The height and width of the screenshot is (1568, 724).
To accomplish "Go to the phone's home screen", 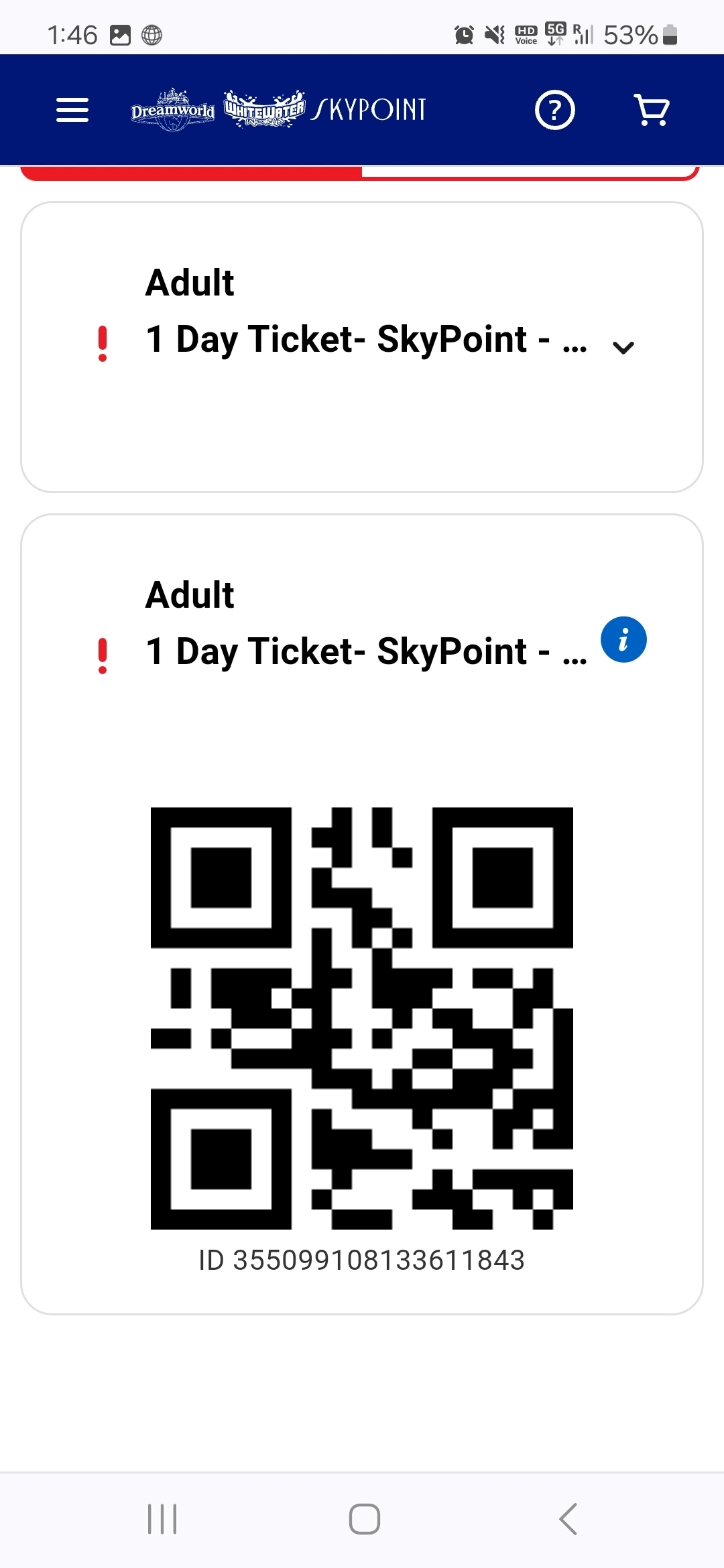I will coord(364,1519).
